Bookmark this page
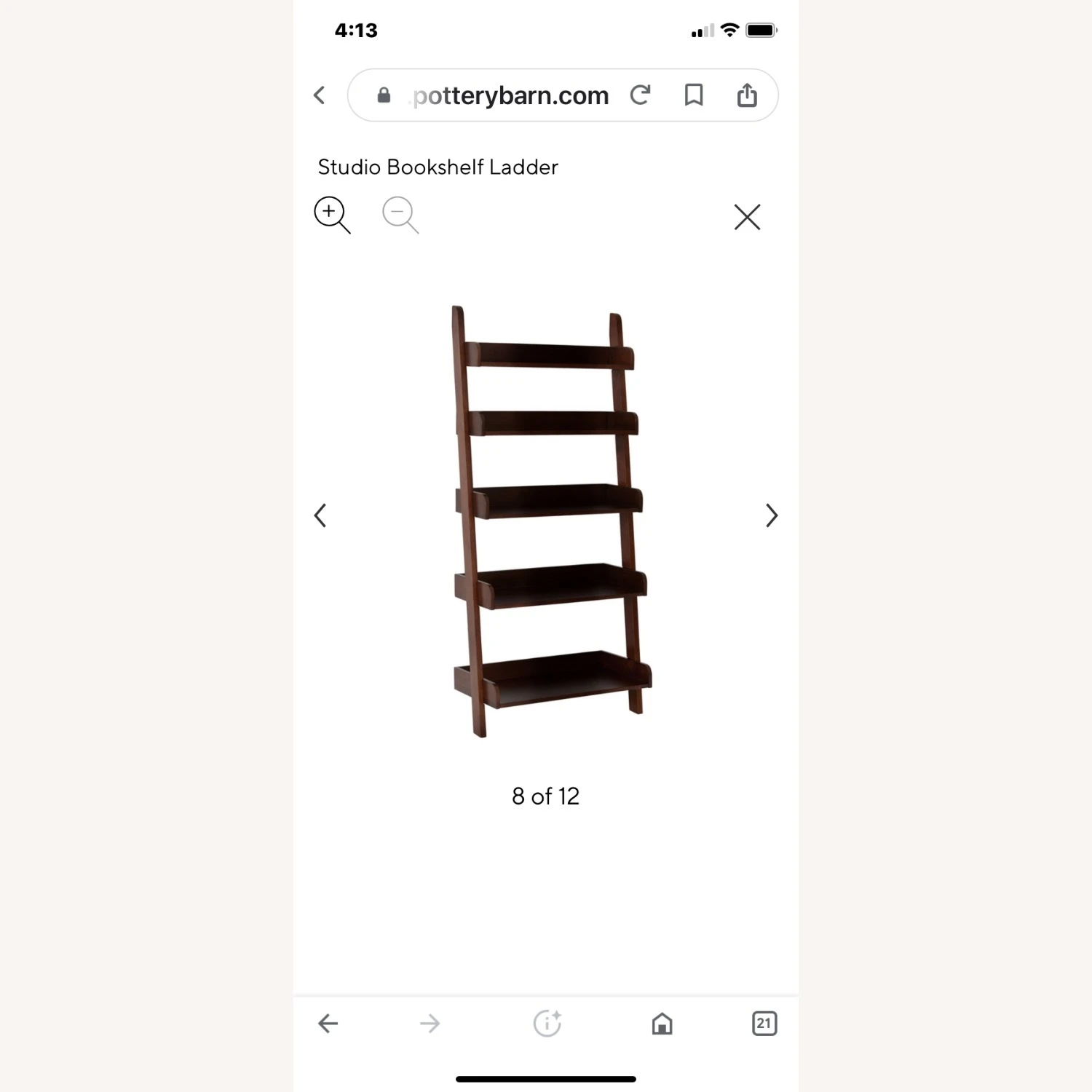Viewport: 1092px width, 1092px height. click(x=694, y=95)
